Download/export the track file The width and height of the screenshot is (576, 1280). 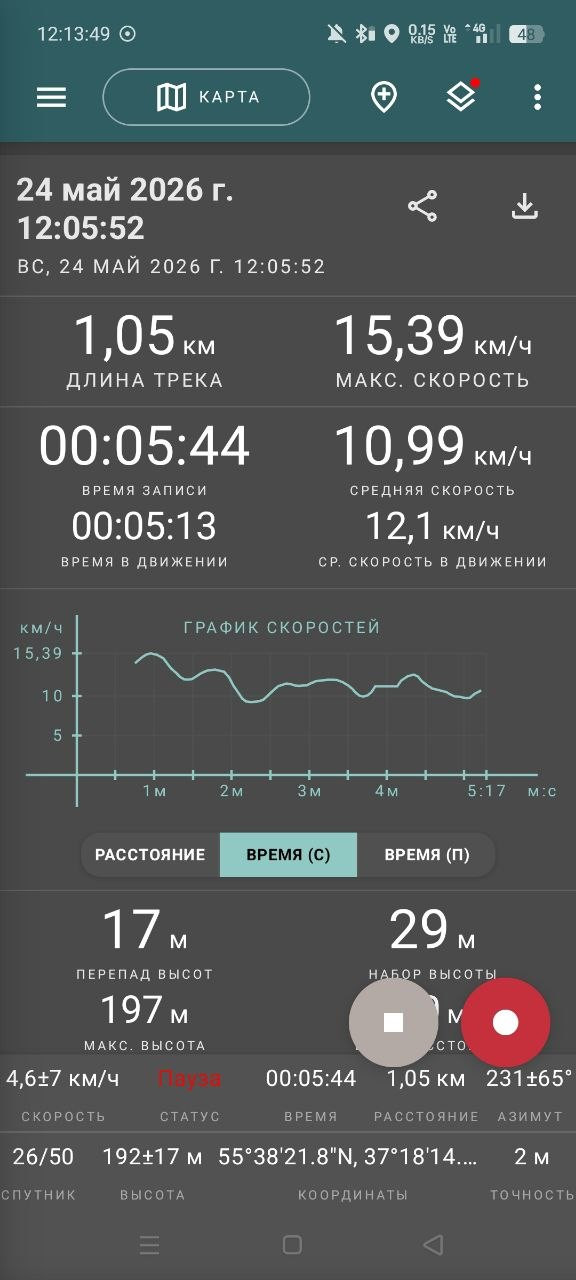coord(524,207)
